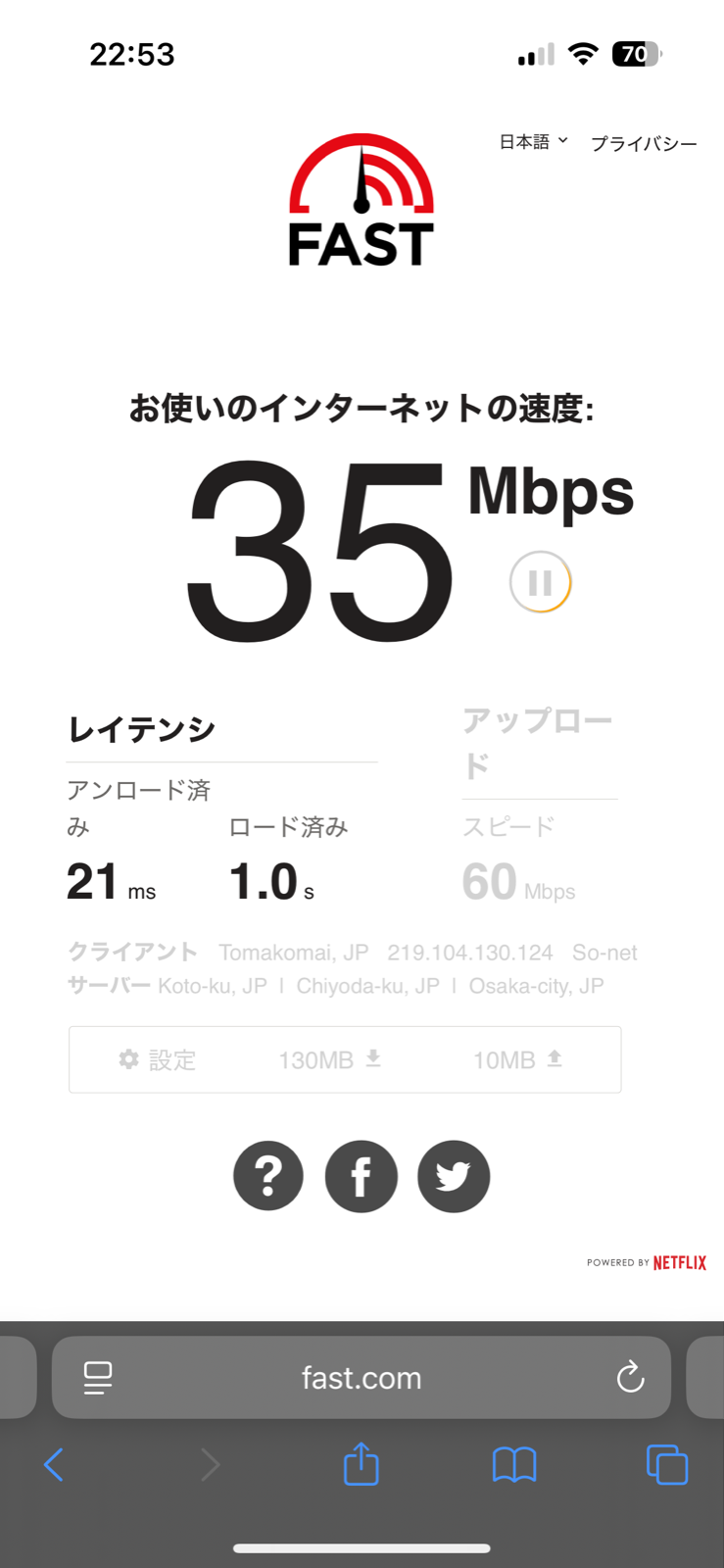
Task: Show all open Safari tabs
Action: point(667,1465)
